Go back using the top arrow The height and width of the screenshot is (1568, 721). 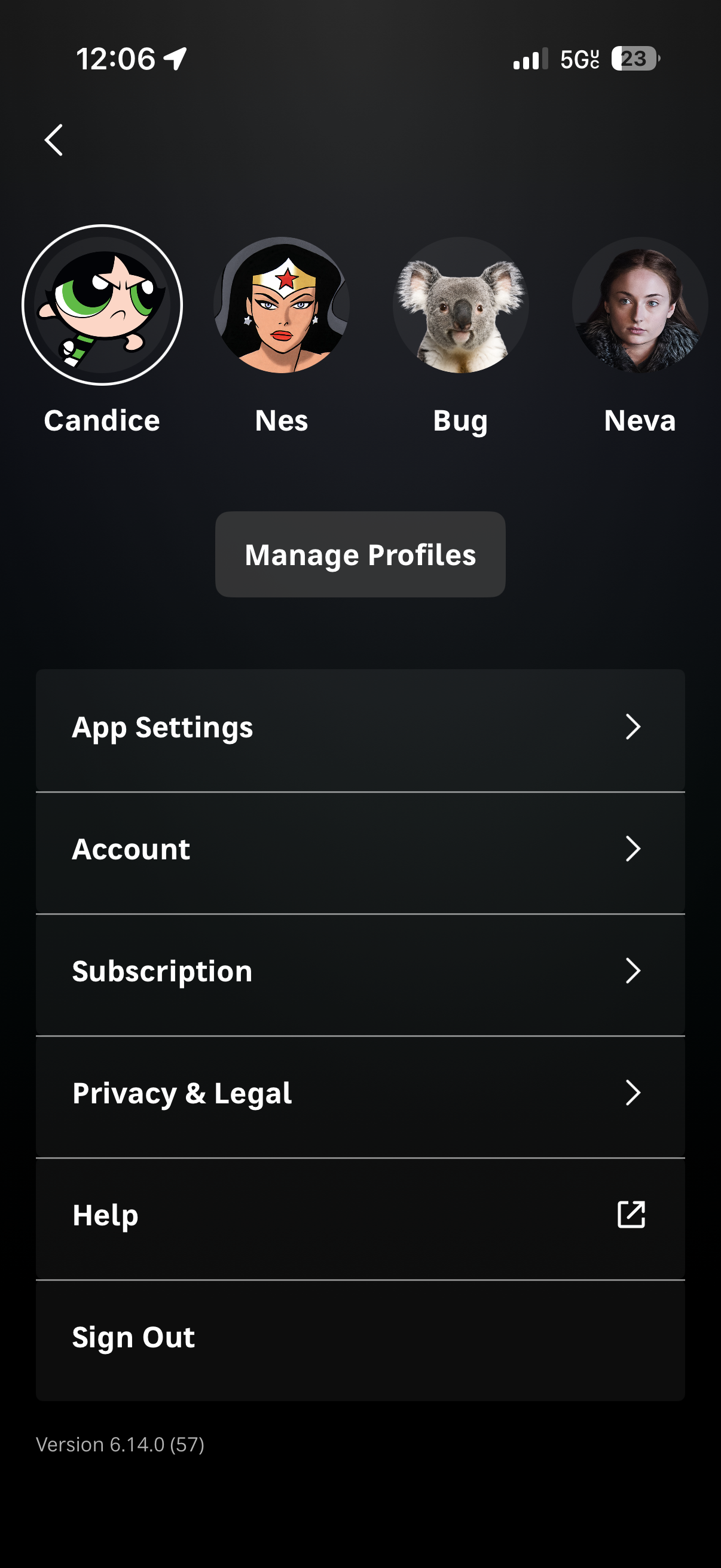[x=54, y=140]
